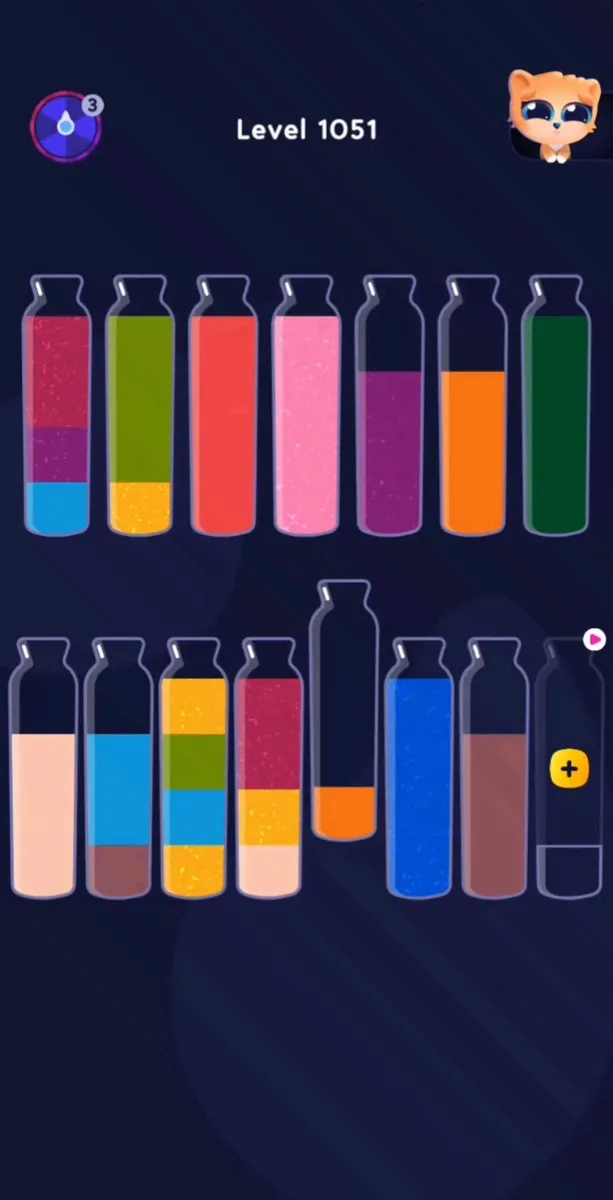Select the light blue and brown bottle
Image resolution: width=613 pixels, height=1200 pixels.
tap(118, 768)
